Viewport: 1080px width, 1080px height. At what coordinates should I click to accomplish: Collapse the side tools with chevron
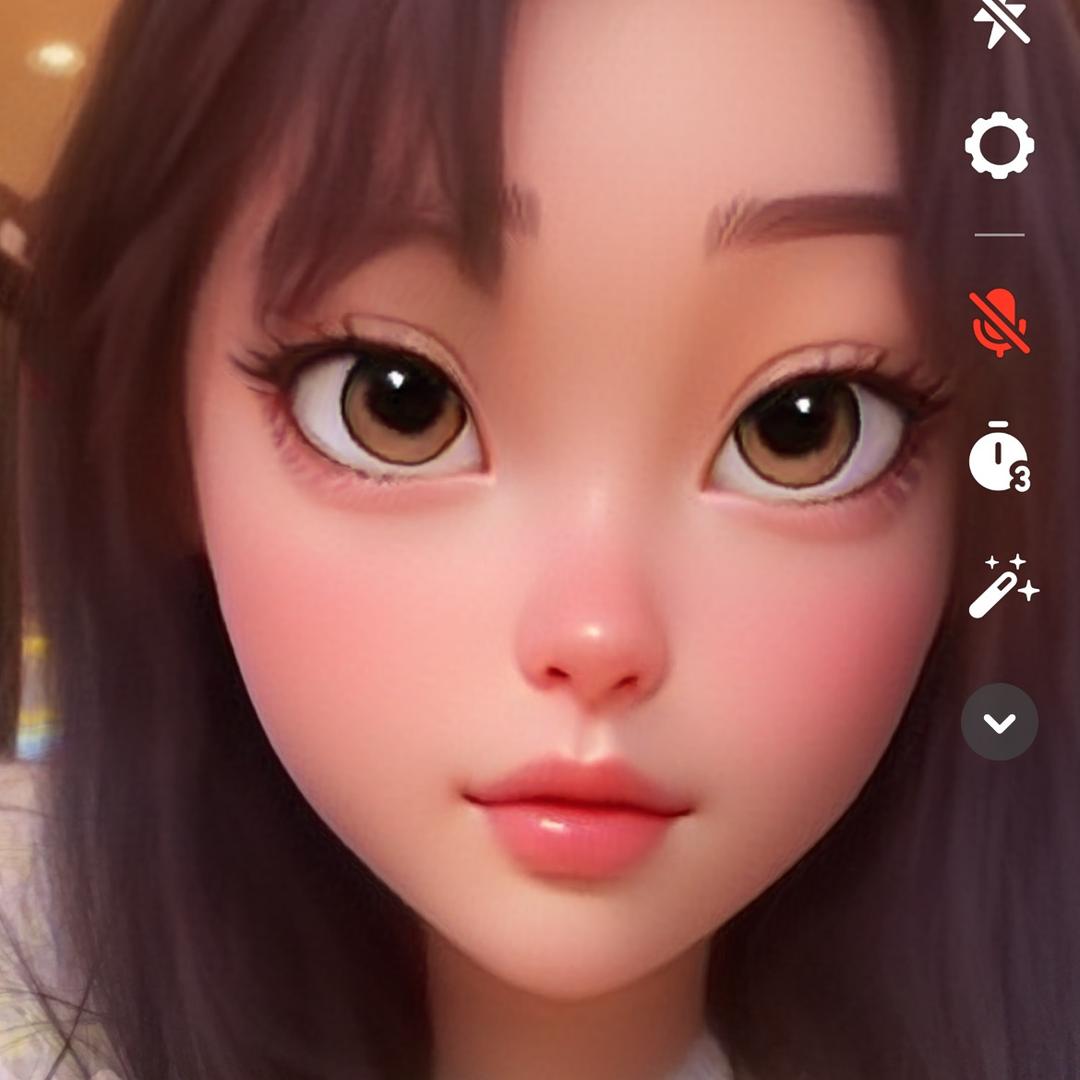coord(999,722)
